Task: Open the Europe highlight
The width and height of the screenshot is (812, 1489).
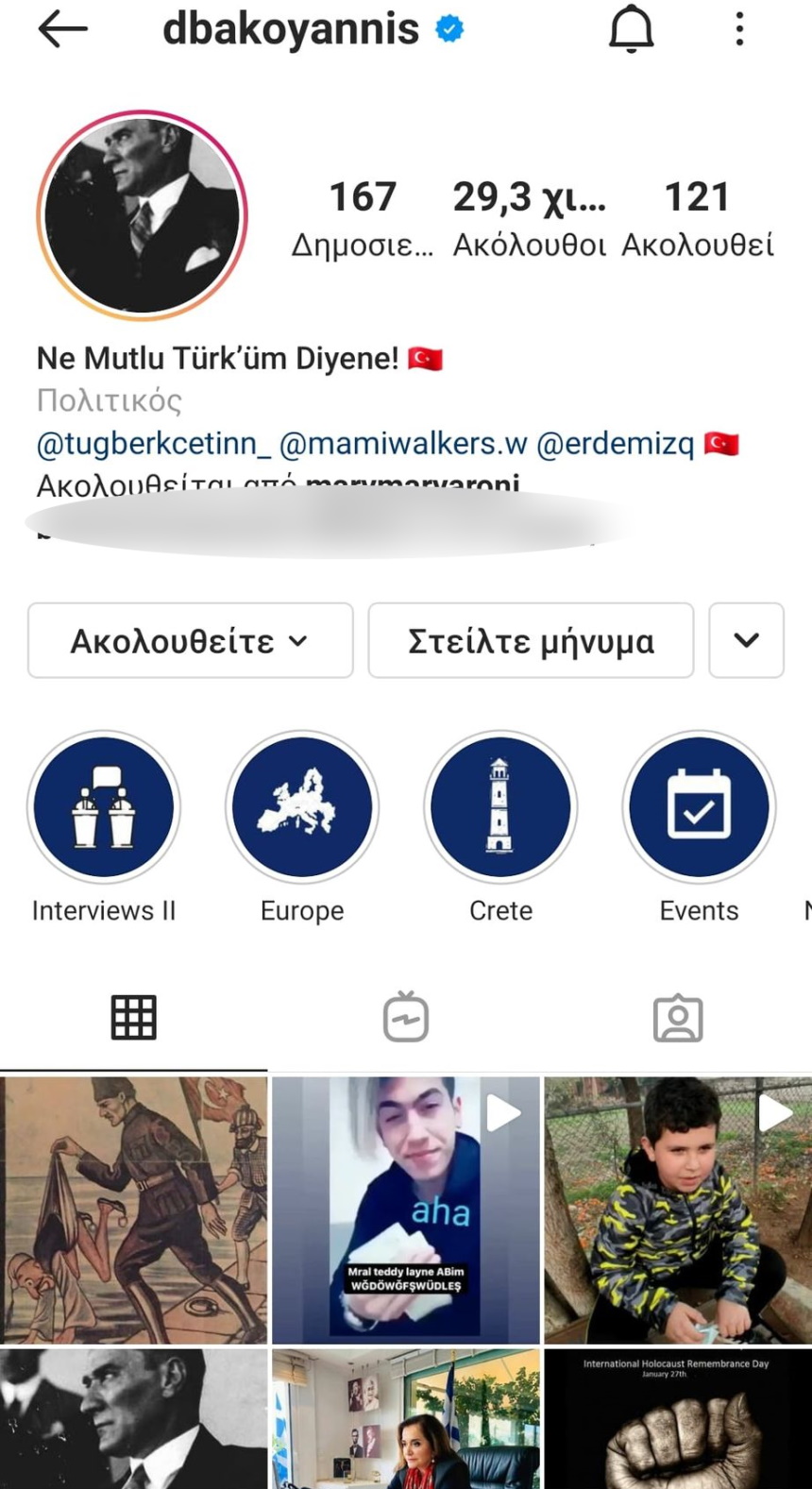Action: (302, 808)
